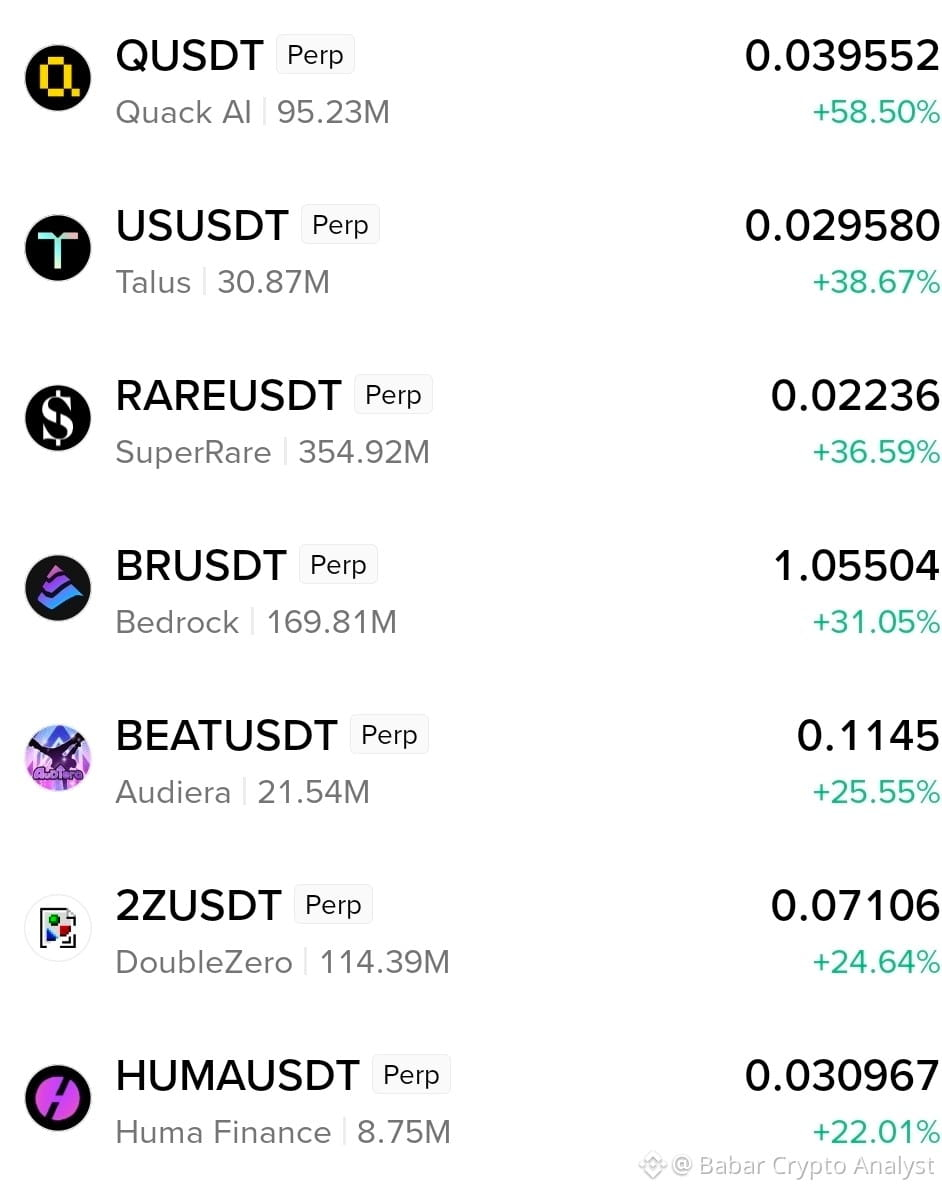Viewport: 942px width, 1190px height.
Task: Select the RAREUSDT SuperRare perp pair
Action: point(471,421)
